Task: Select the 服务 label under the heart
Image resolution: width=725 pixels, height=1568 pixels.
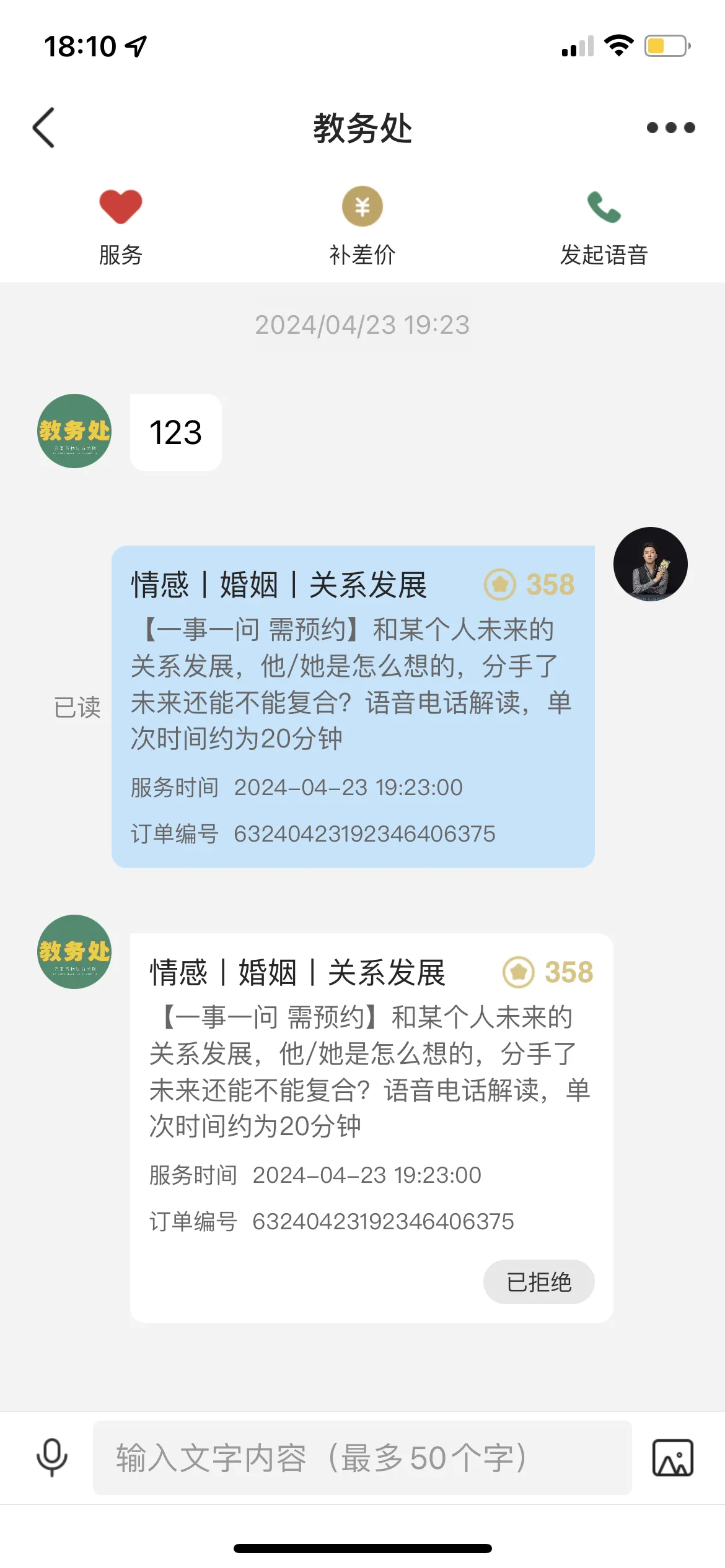Action: tap(120, 254)
